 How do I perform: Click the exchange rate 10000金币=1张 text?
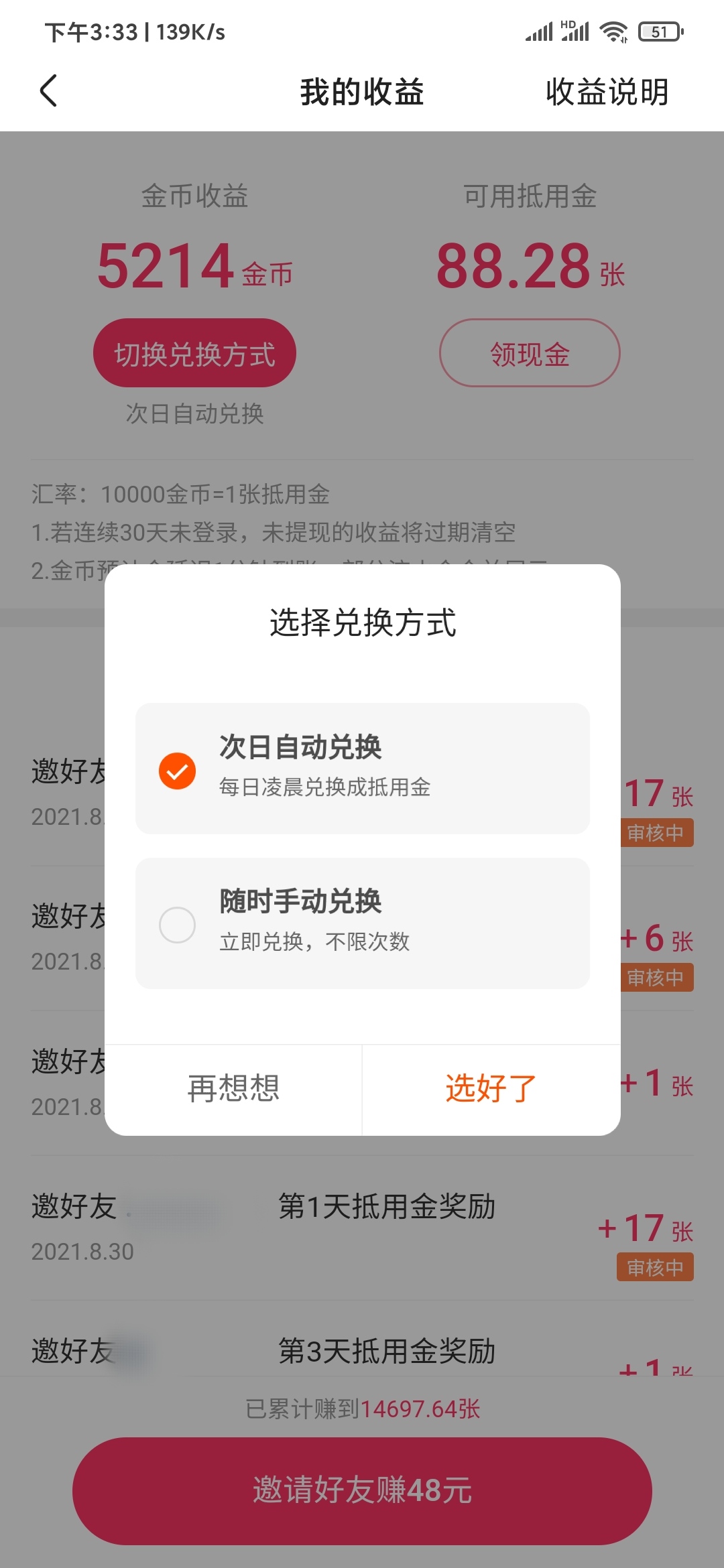181,493
